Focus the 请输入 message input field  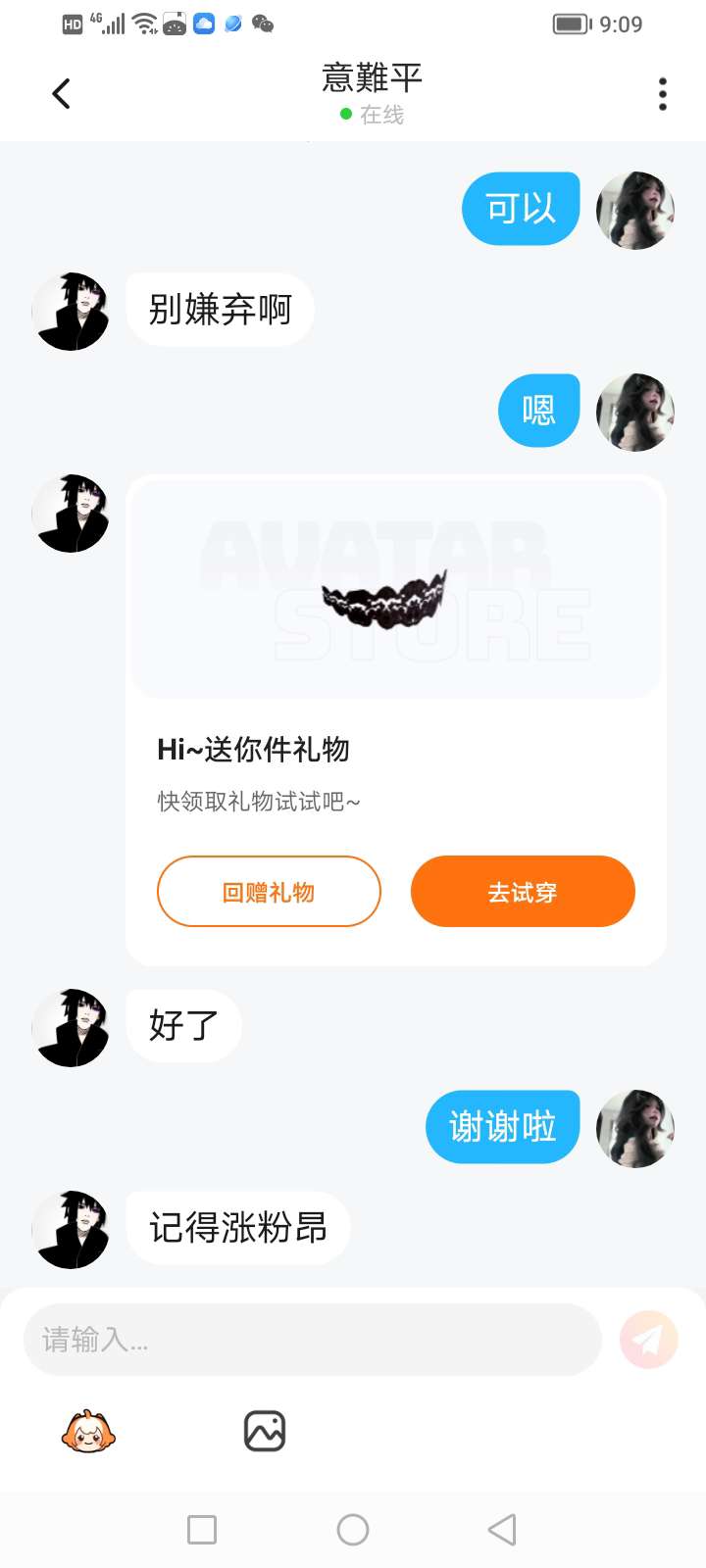point(312,1340)
